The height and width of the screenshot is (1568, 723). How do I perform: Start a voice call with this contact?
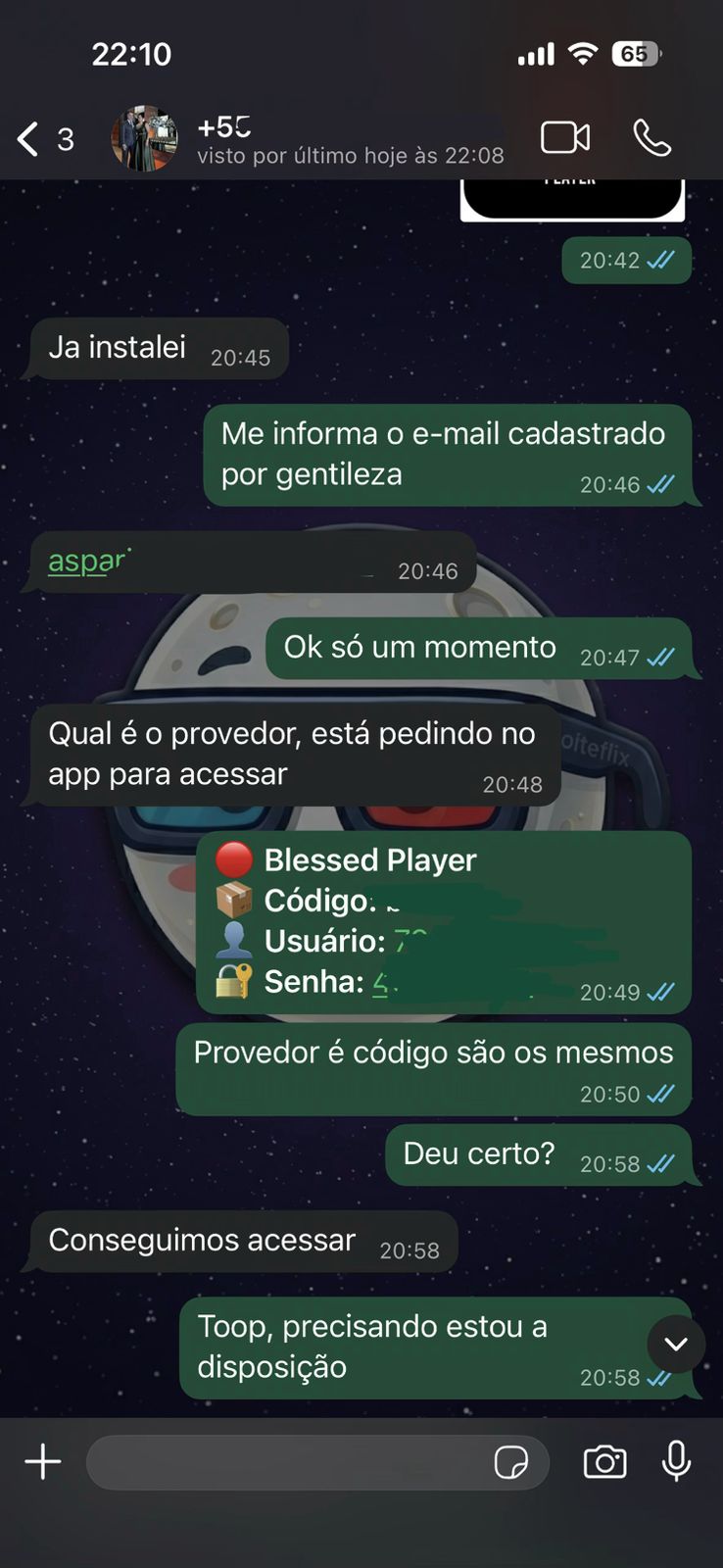pyautogui.click(x=651, y=138)
